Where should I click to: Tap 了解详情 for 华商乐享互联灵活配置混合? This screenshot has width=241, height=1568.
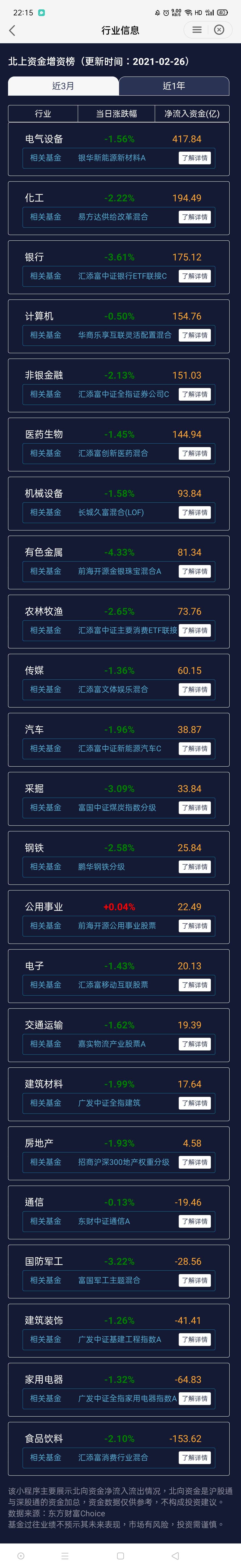[x=195, y=335]
